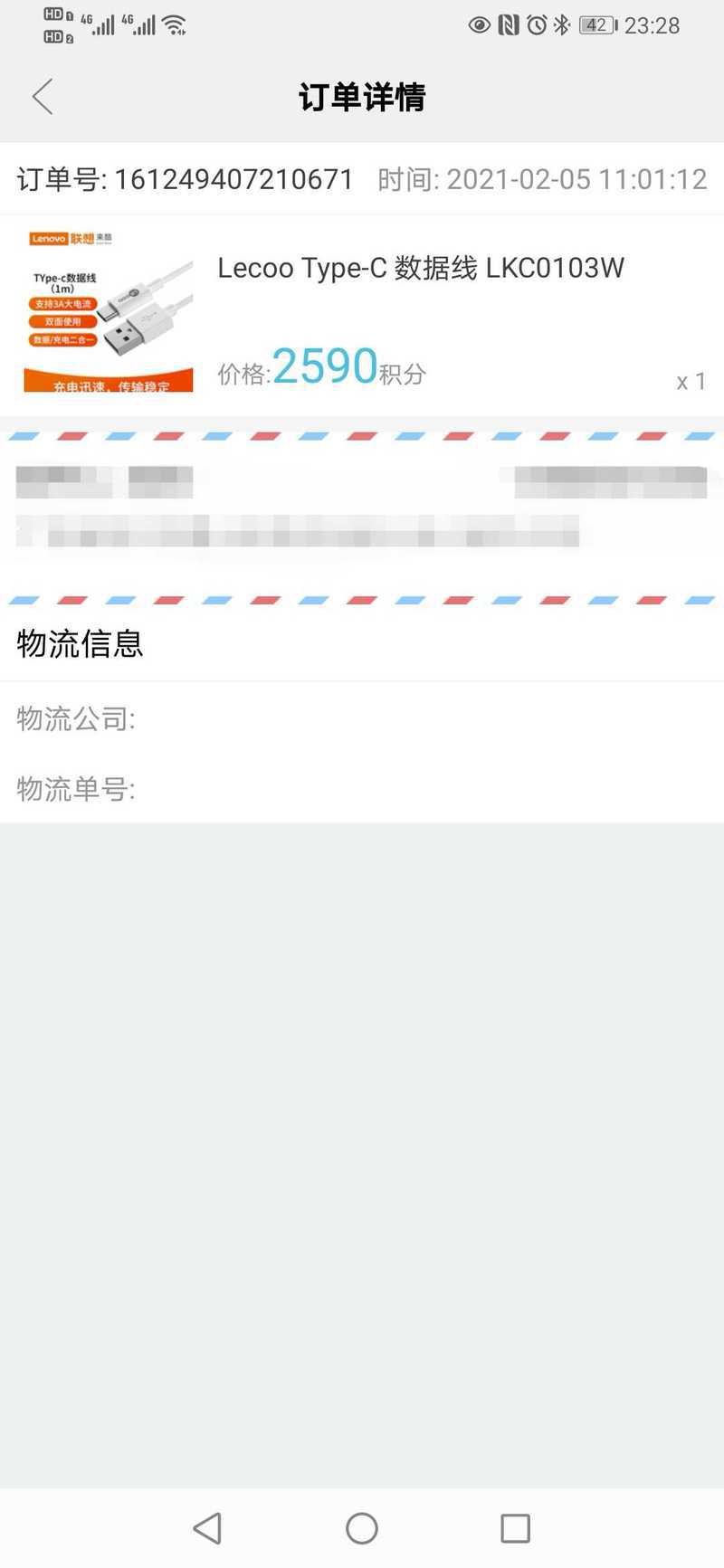The width and height of the screenshot is (724, 1568).
Task: Go back from the order details page
Action: click(x=43, y=97)
